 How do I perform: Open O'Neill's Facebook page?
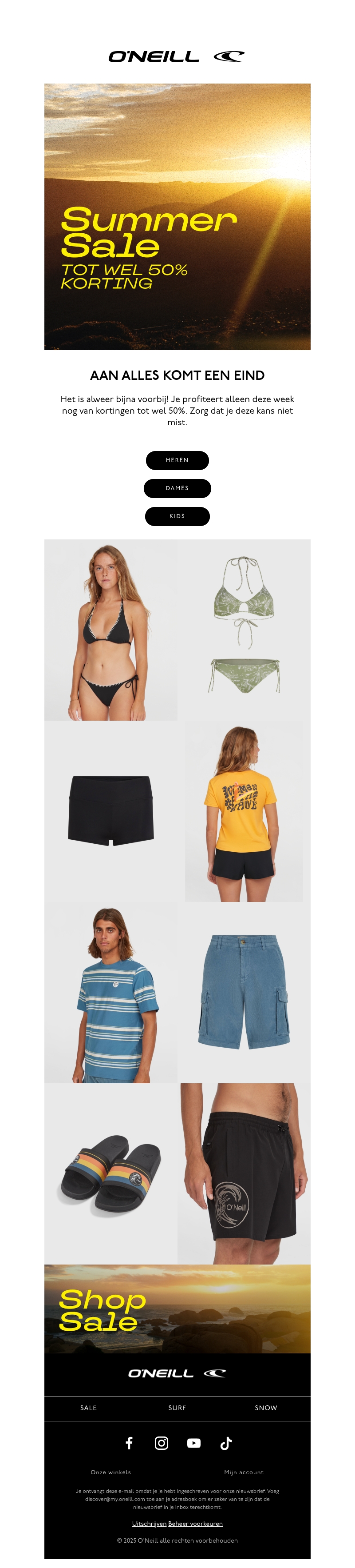(129, 1443)
